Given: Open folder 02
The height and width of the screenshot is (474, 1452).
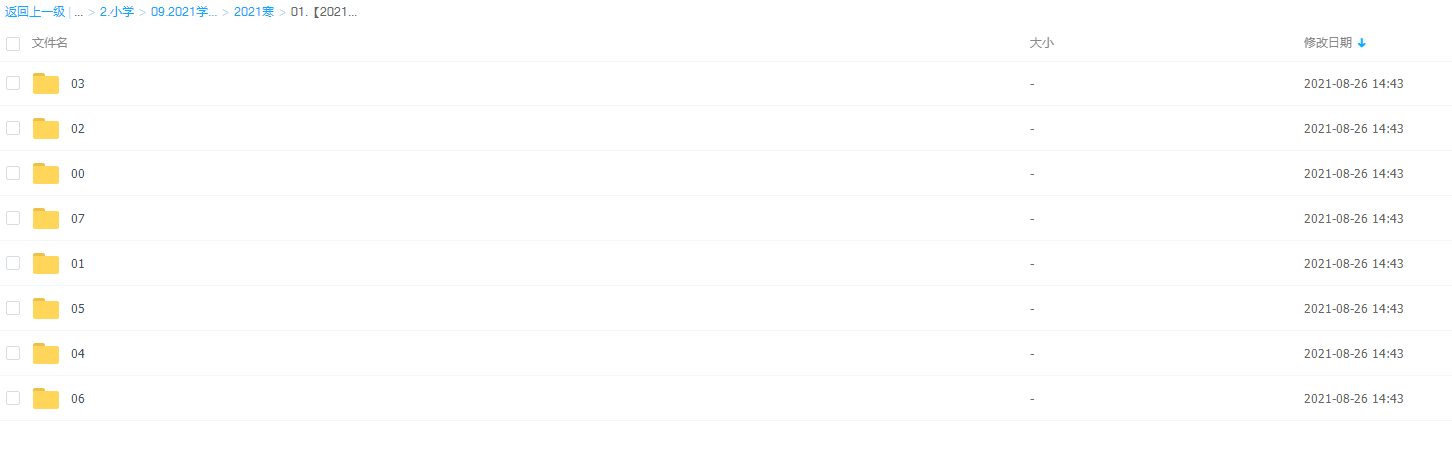Looking at the screenshot, I should point(77,129).
